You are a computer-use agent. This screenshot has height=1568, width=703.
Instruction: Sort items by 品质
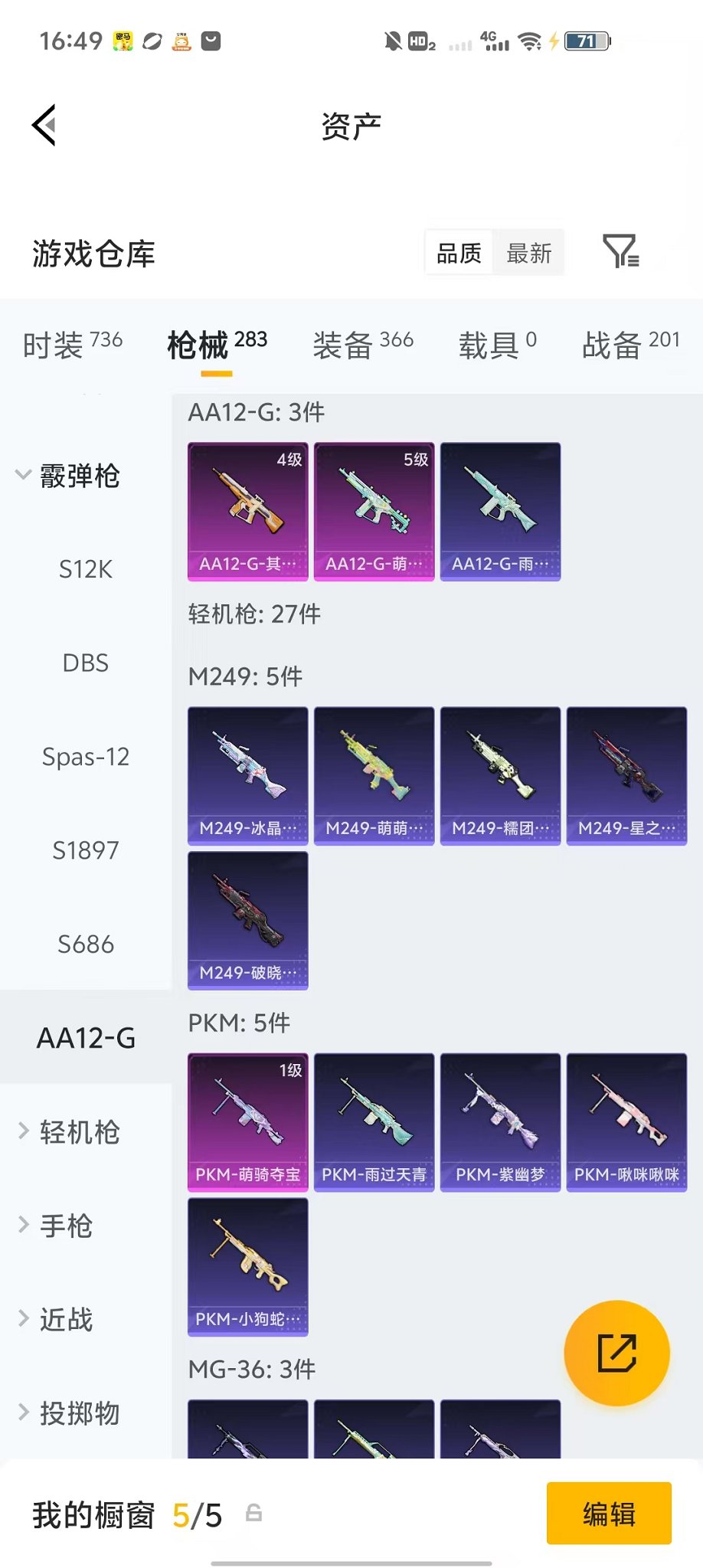pos(459,253)
